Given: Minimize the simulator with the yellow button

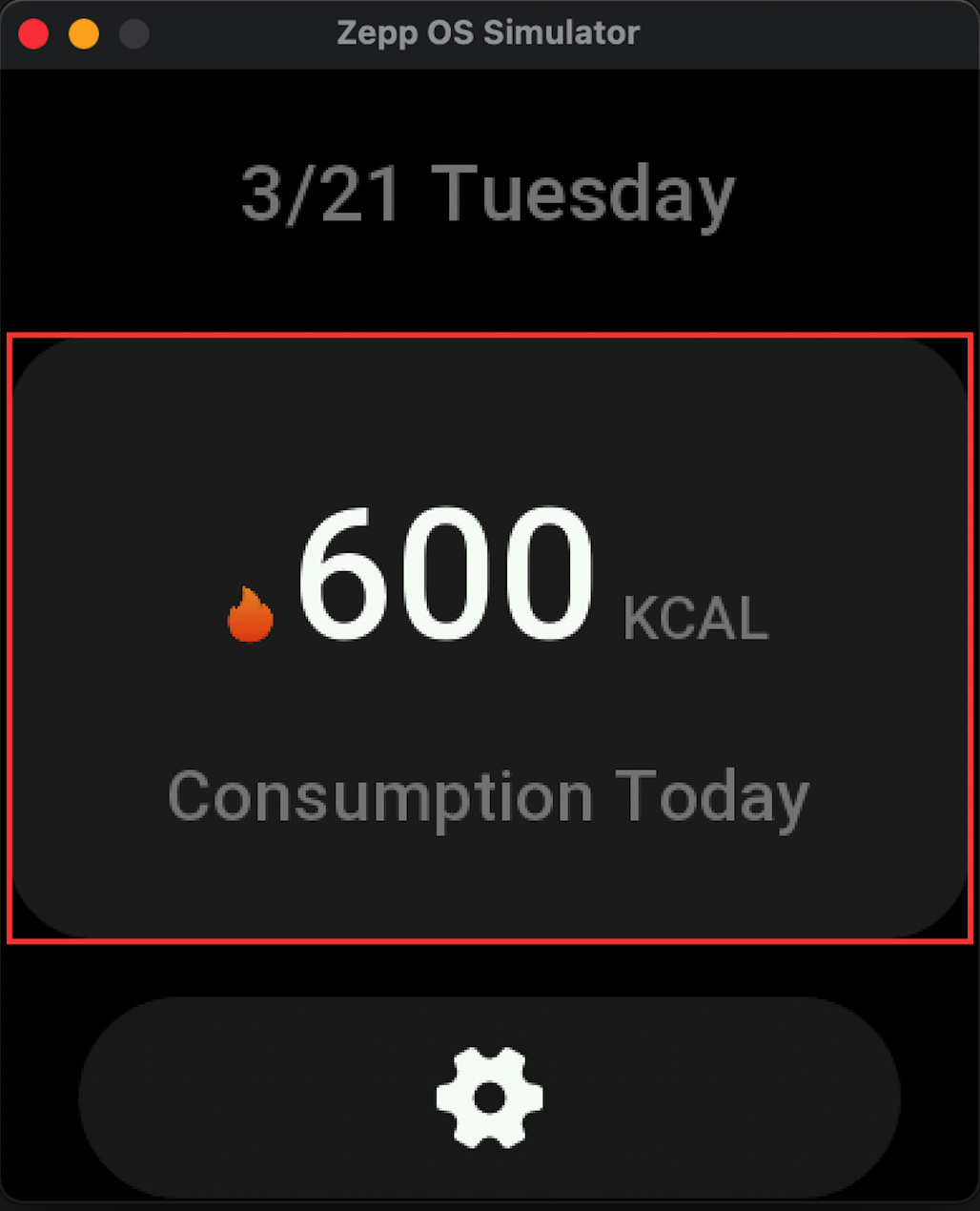Looking at the screenshot, I should [x=84, y=34].
